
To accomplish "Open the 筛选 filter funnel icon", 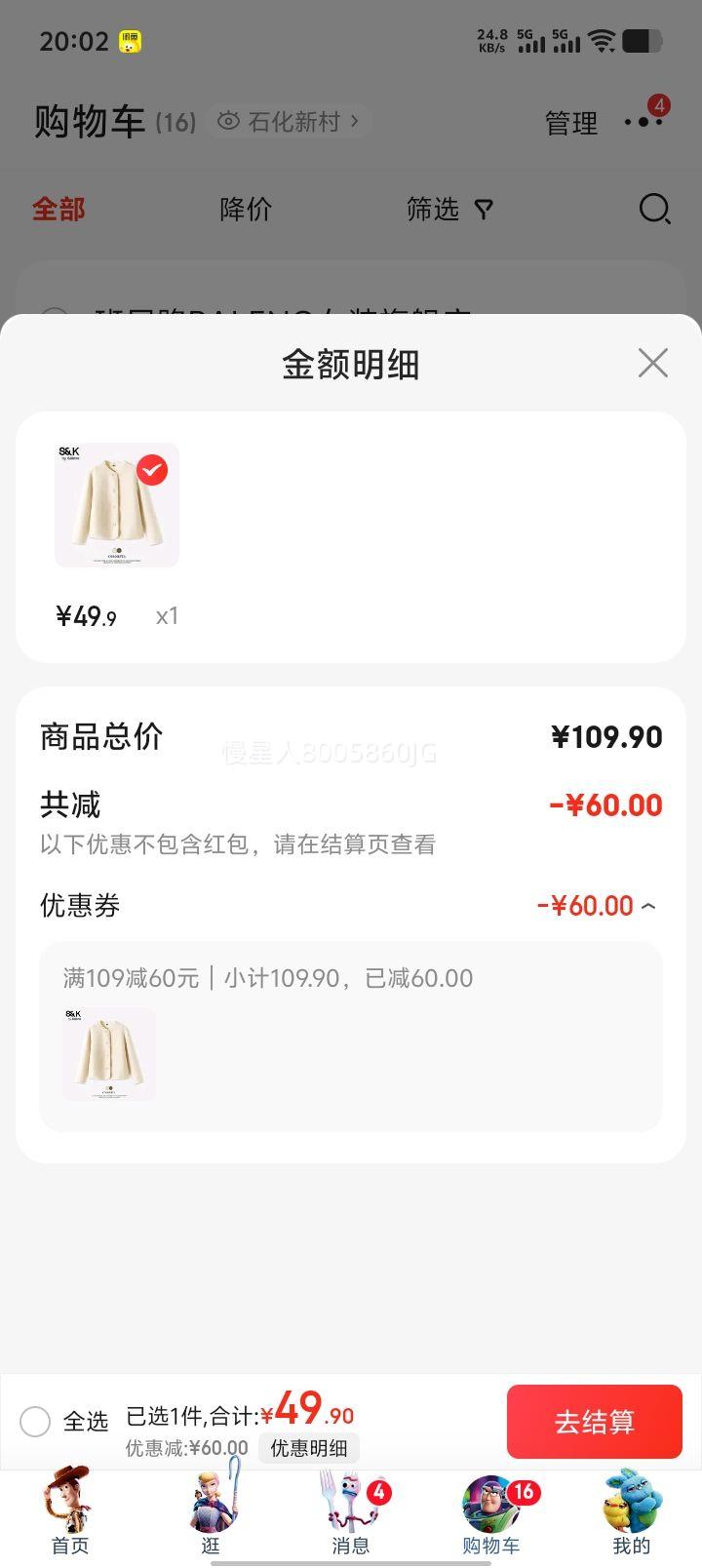I will coord(450,210).
